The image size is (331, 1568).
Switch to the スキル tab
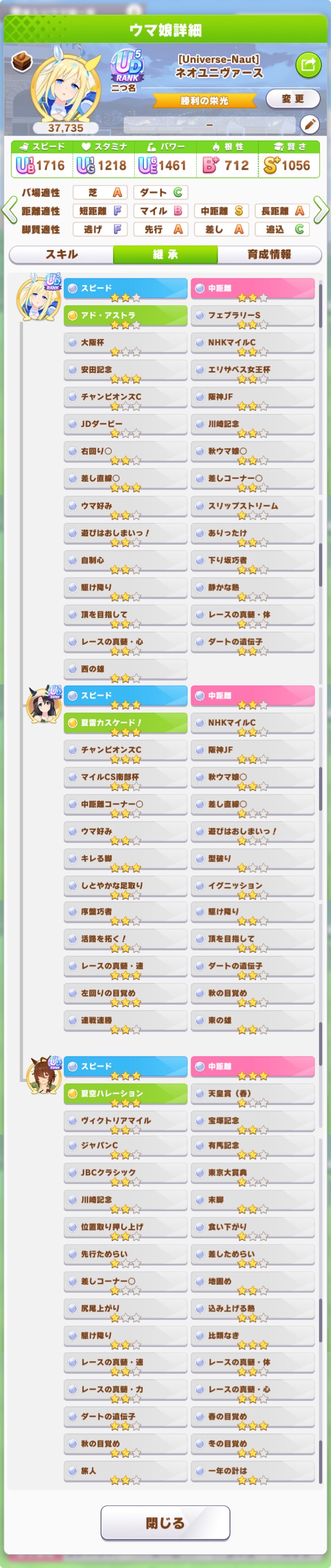click(x=61, y=254)
